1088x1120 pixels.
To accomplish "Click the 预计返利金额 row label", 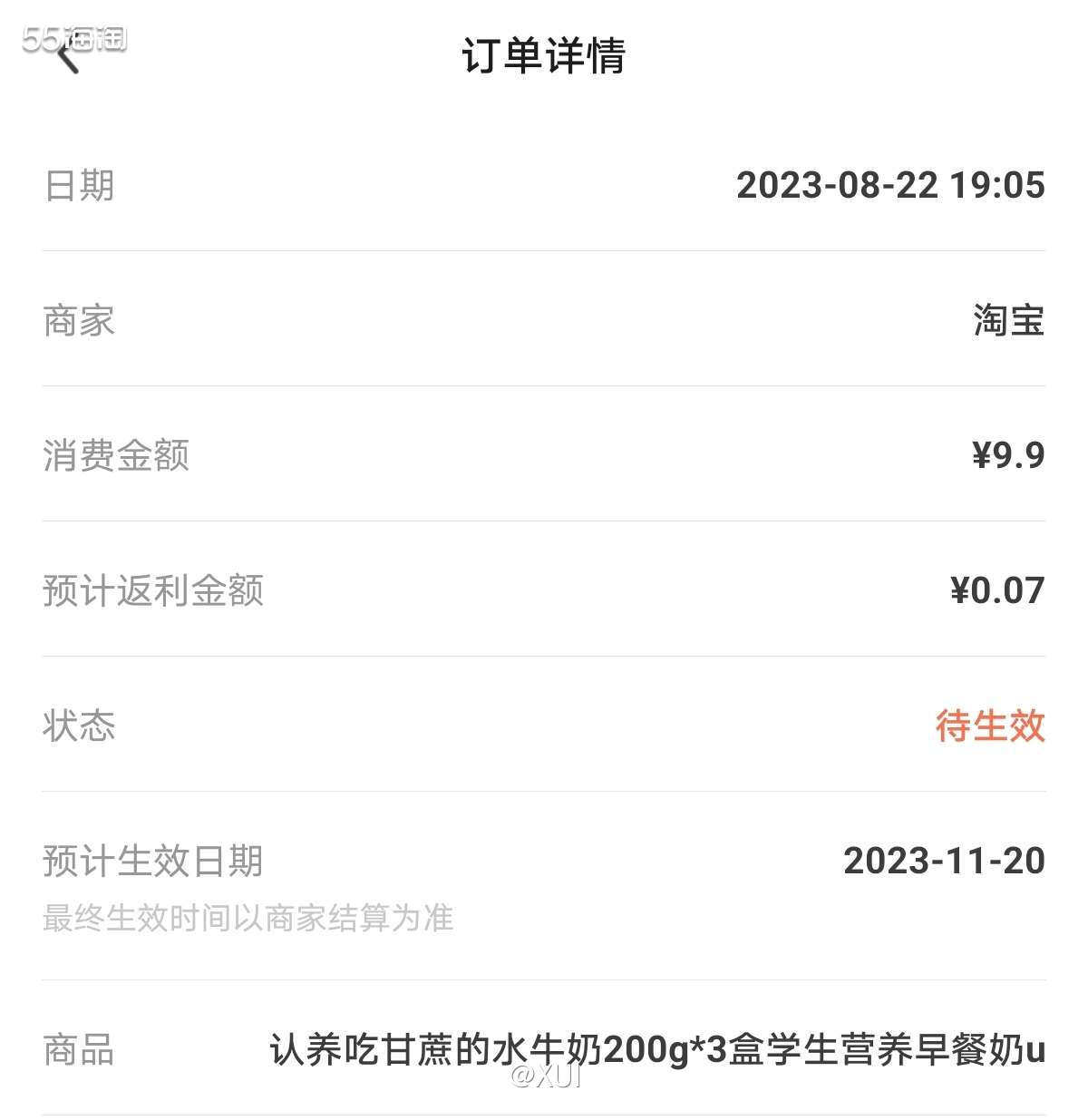I will coord(154,592).
